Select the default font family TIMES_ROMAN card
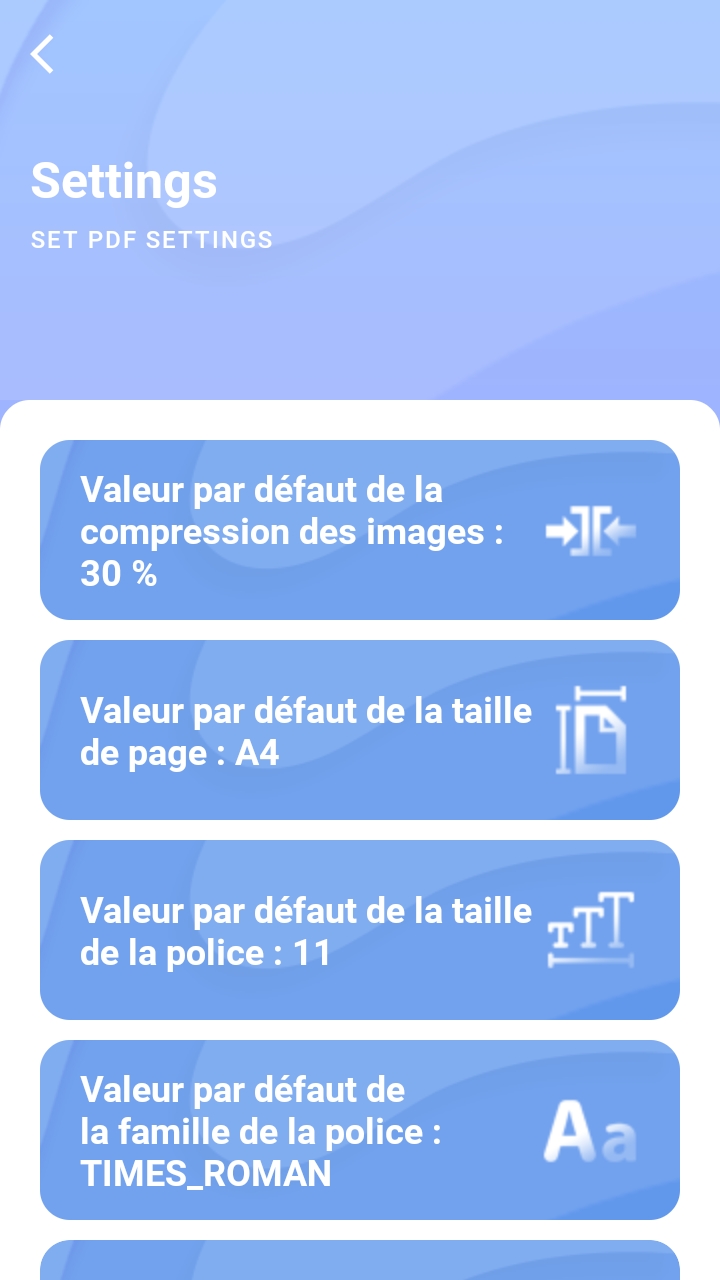The image size is (720, 1280). 360,1130
